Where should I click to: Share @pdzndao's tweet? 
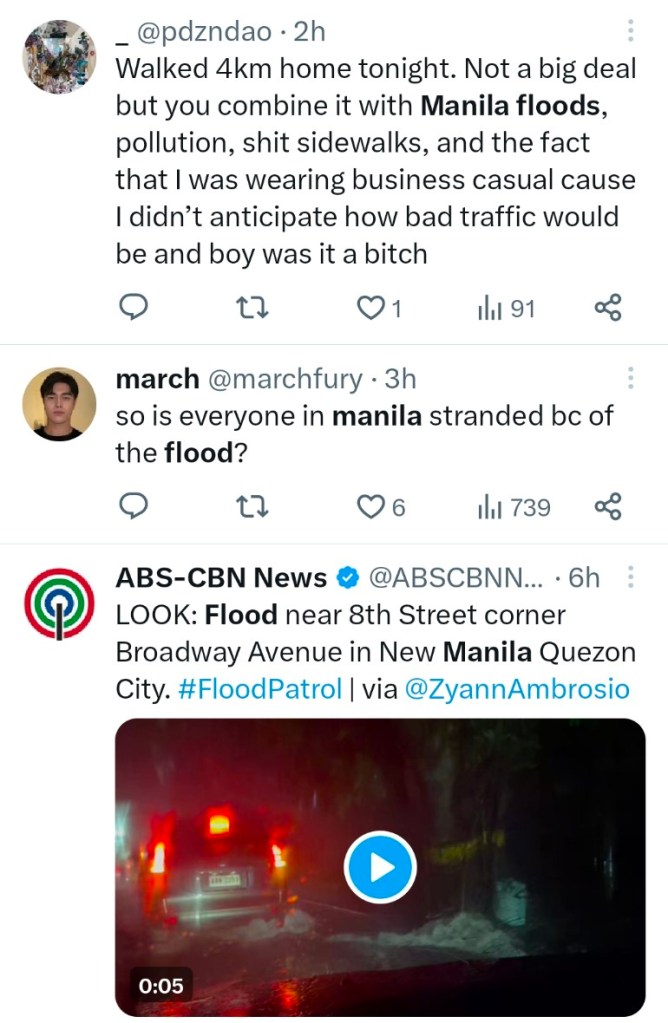coord(608,309)
